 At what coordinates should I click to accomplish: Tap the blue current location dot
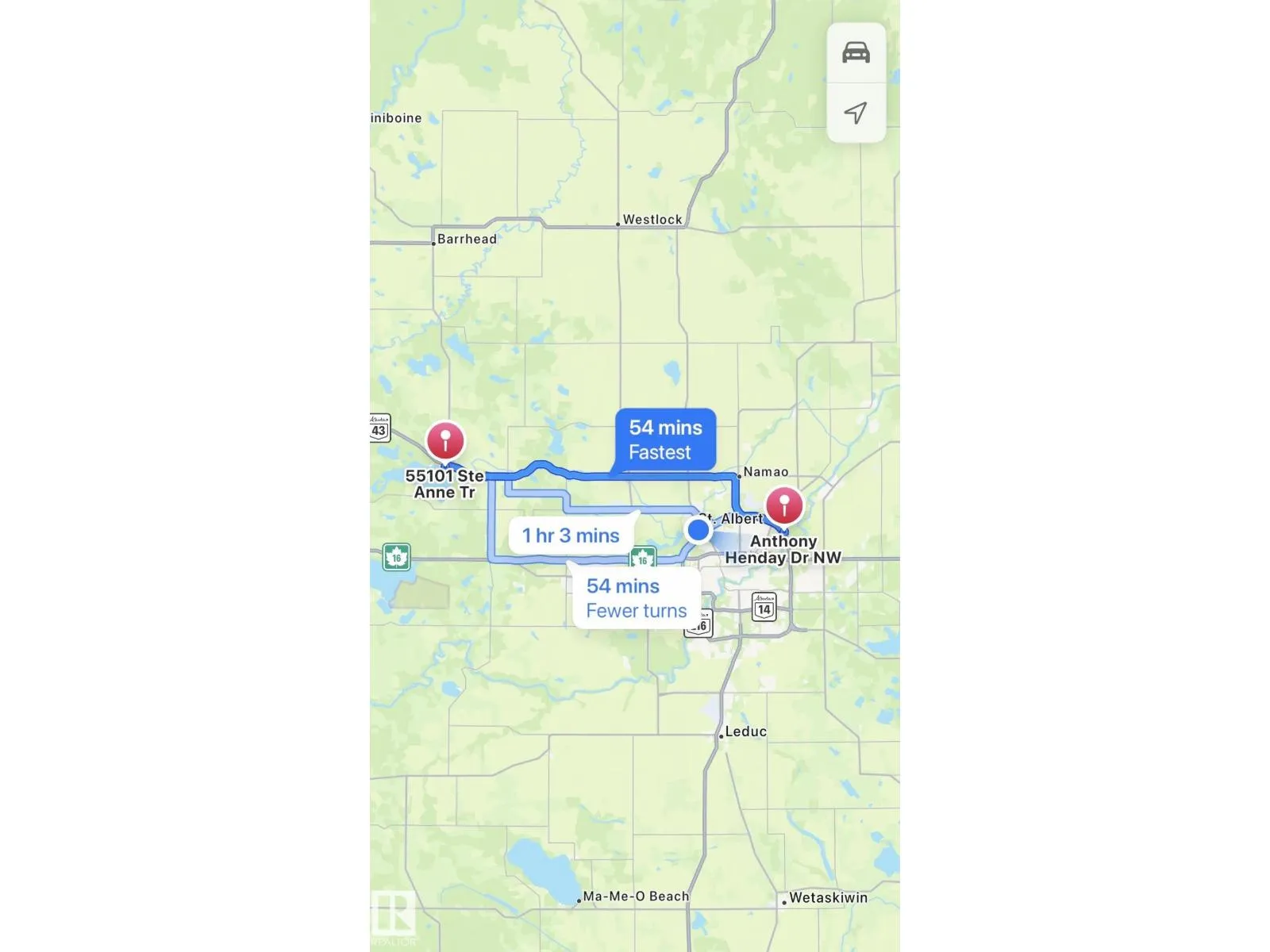point(698,530)
